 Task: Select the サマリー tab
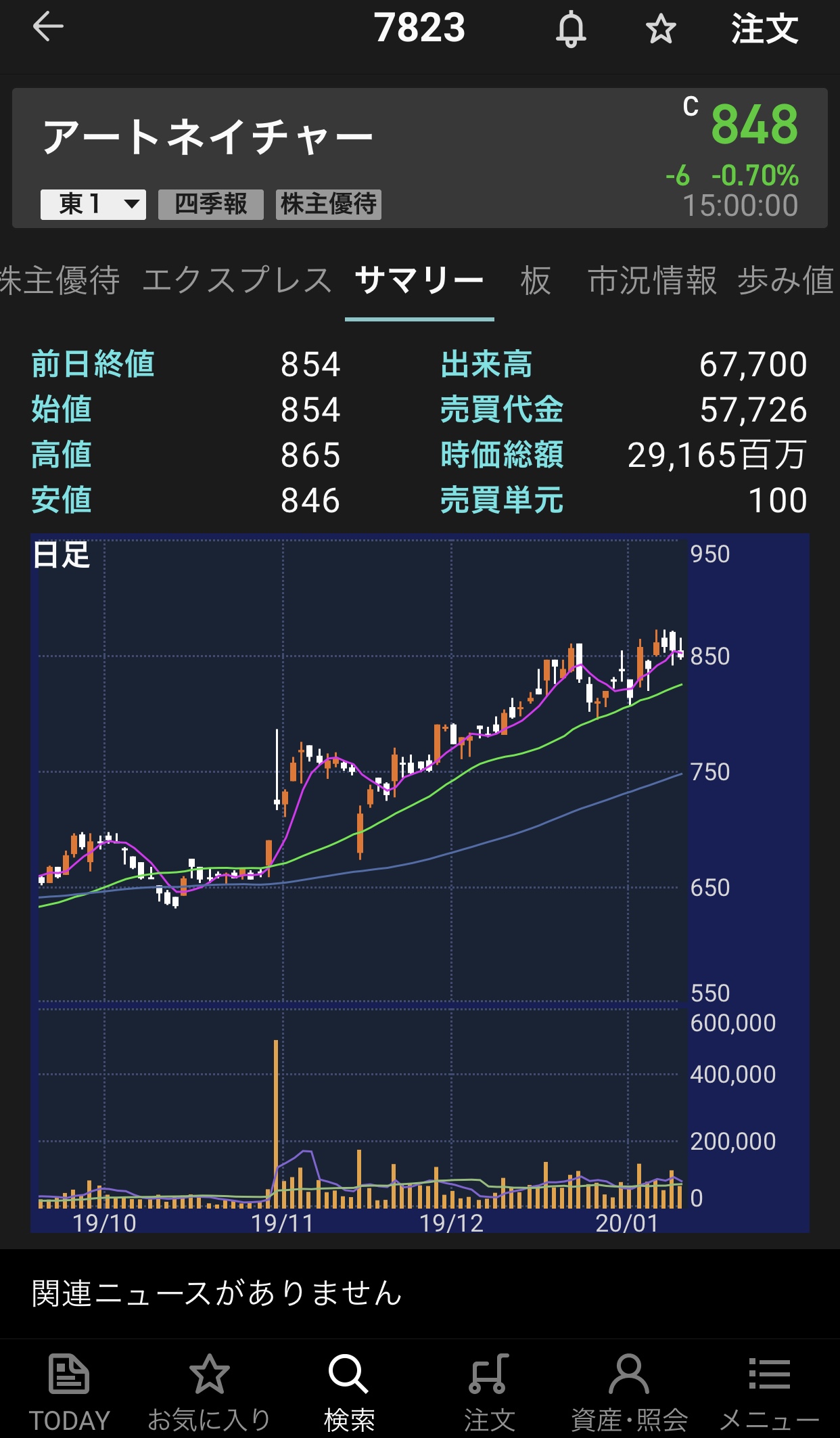(419, 280)
